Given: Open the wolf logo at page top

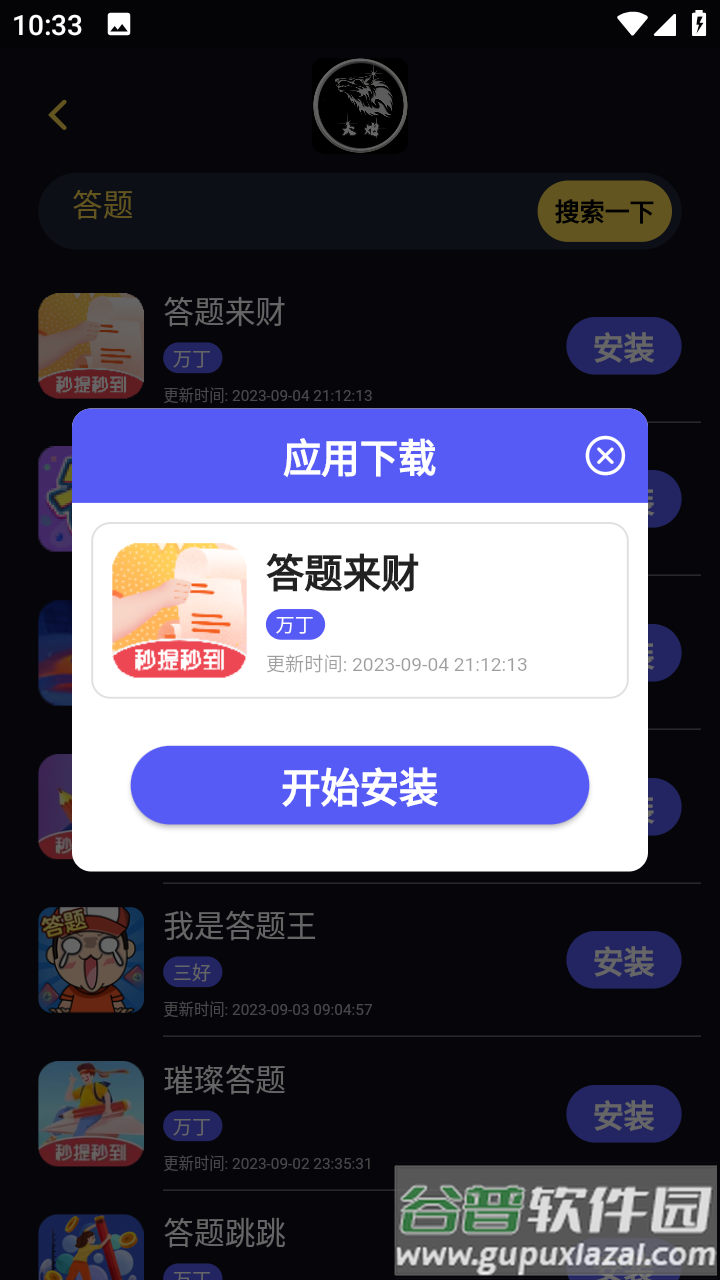Looking at the screenshot, I should (x=360, y=104).
